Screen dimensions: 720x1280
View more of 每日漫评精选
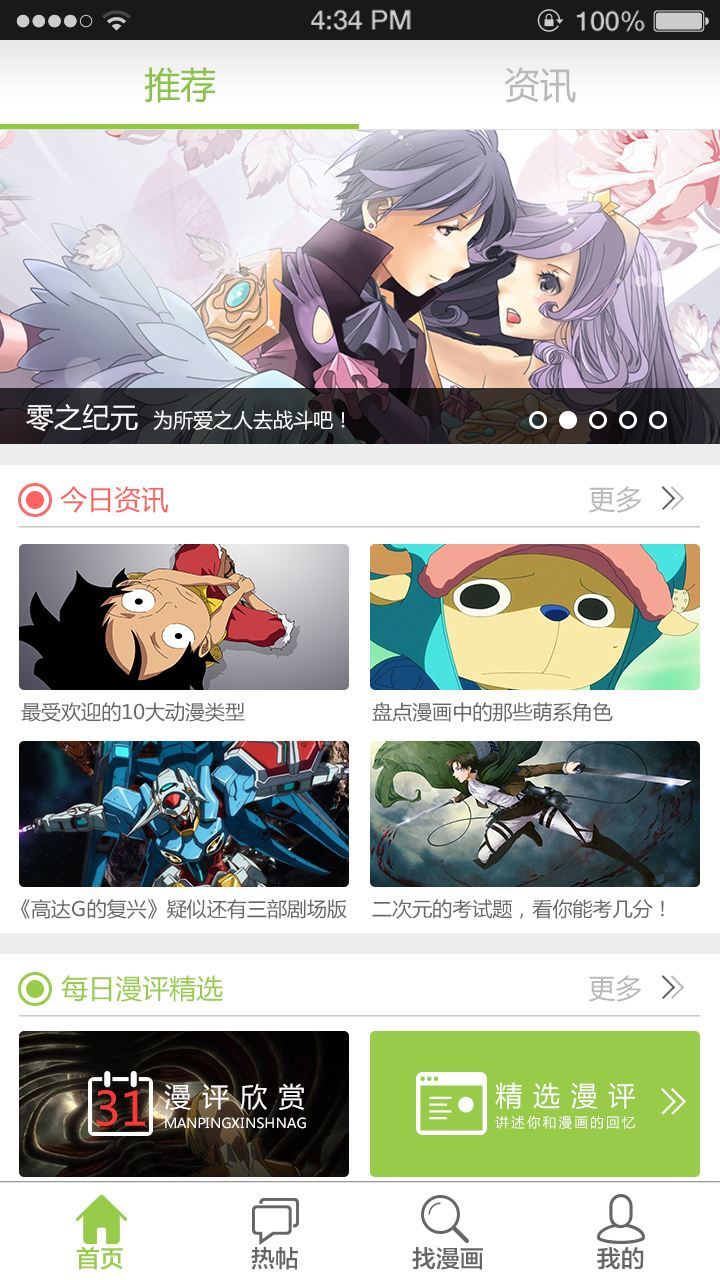pos(636,989)
